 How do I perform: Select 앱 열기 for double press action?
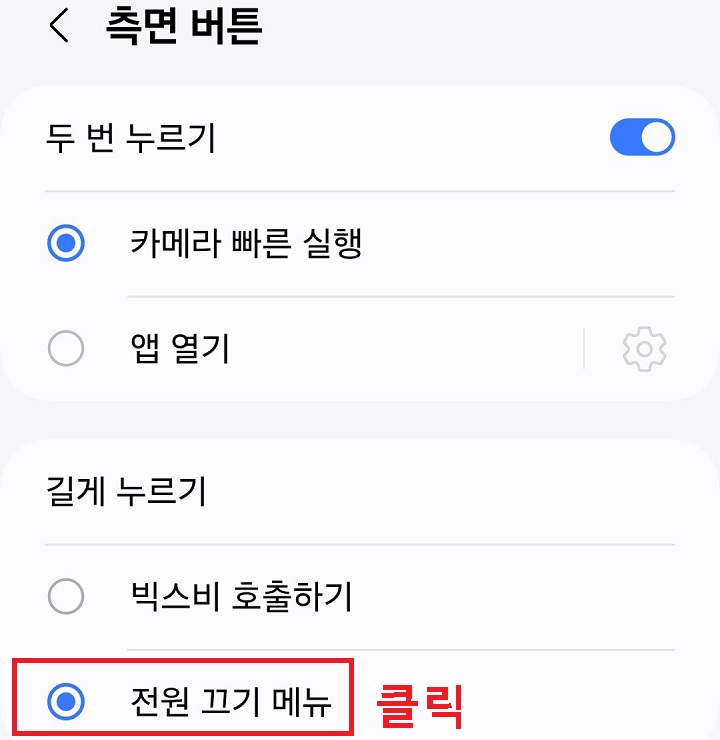[x=68, y=348]
